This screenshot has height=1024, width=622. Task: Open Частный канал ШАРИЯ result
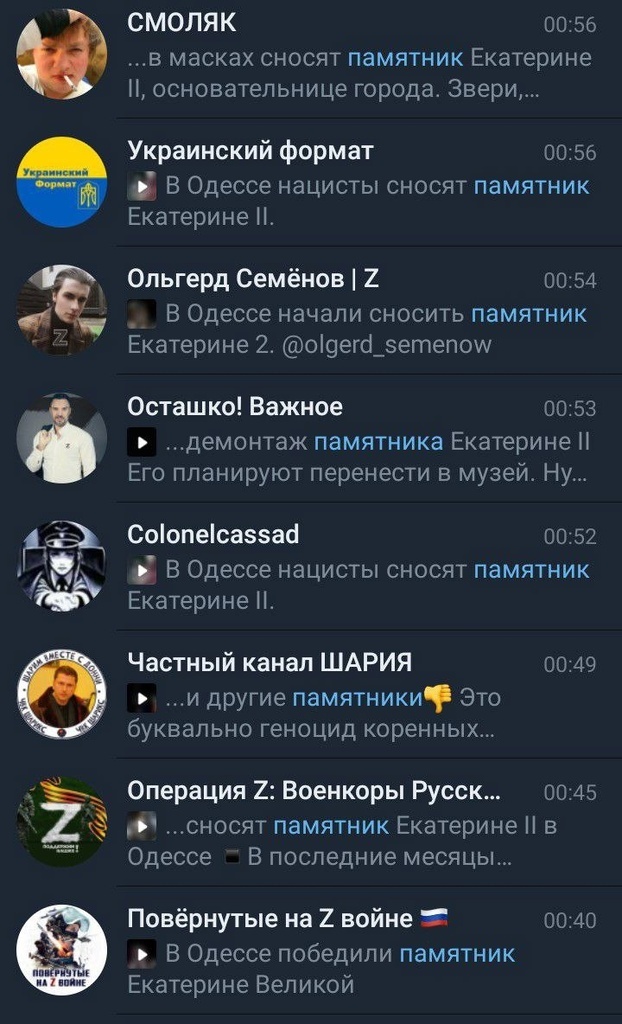click(x=311, y=695)
